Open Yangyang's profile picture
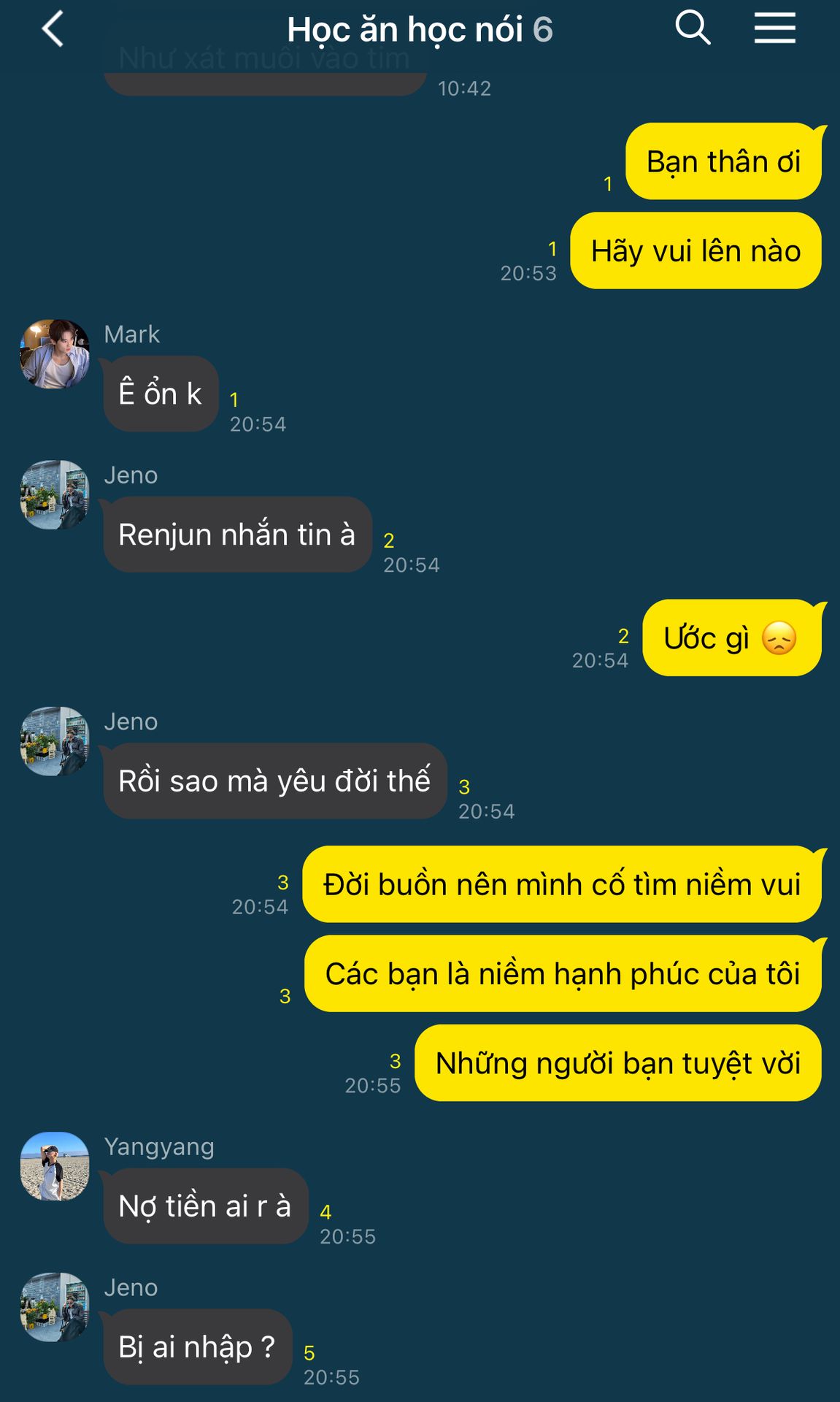Image resolution: width=840 pixels, height=1402 pixels. (x=55, y=1166)
